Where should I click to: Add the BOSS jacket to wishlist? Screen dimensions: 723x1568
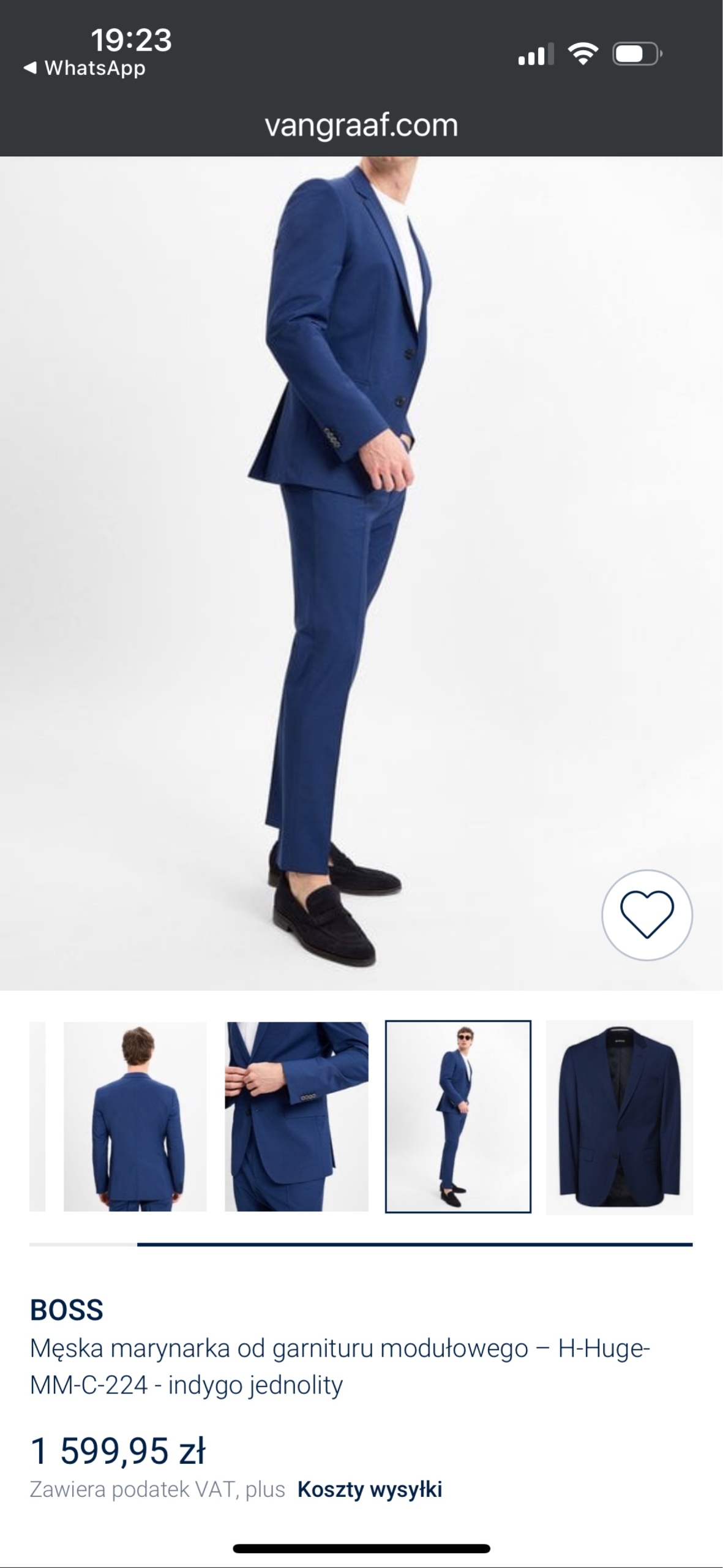click(x=646, y=914)
